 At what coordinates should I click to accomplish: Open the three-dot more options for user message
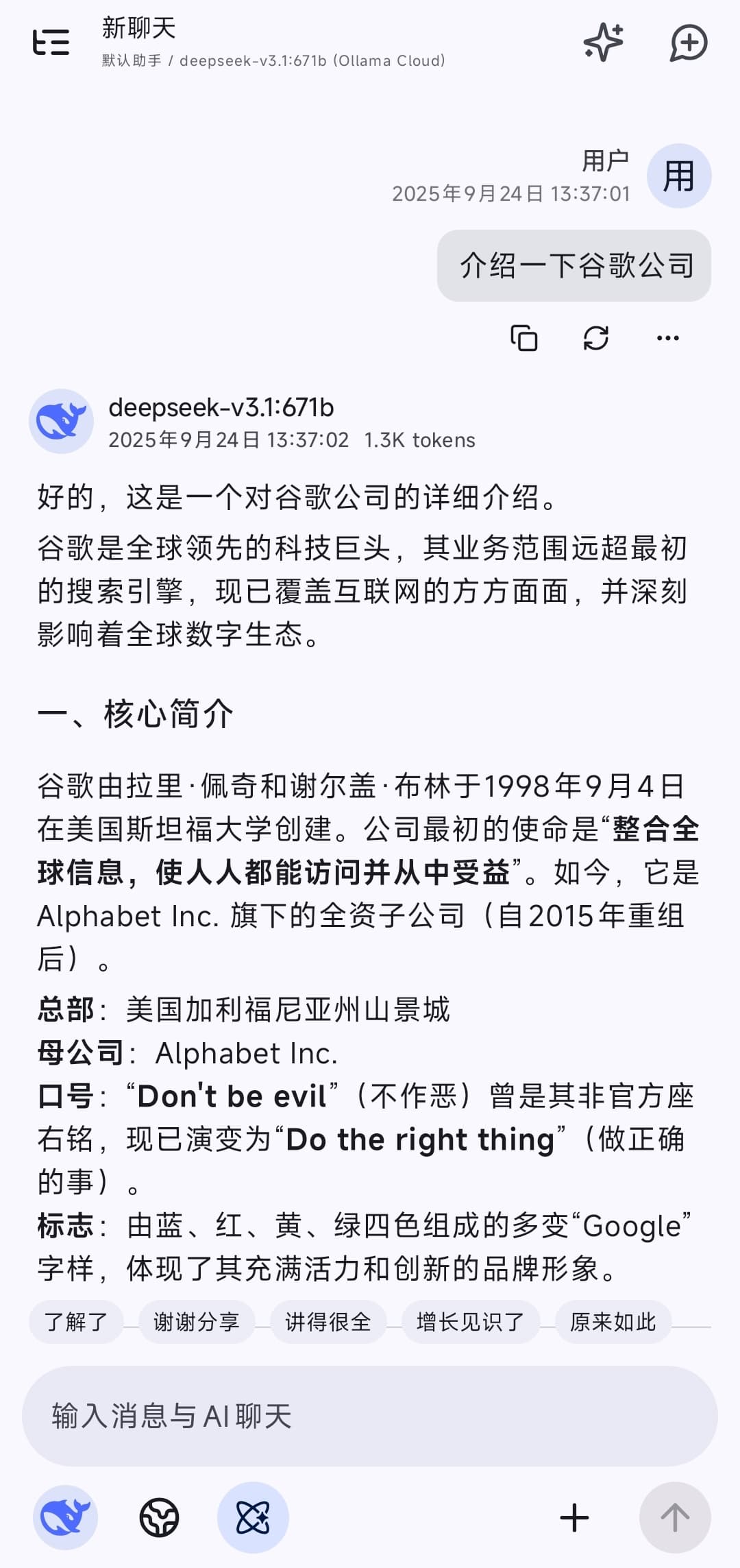point(668,338)
